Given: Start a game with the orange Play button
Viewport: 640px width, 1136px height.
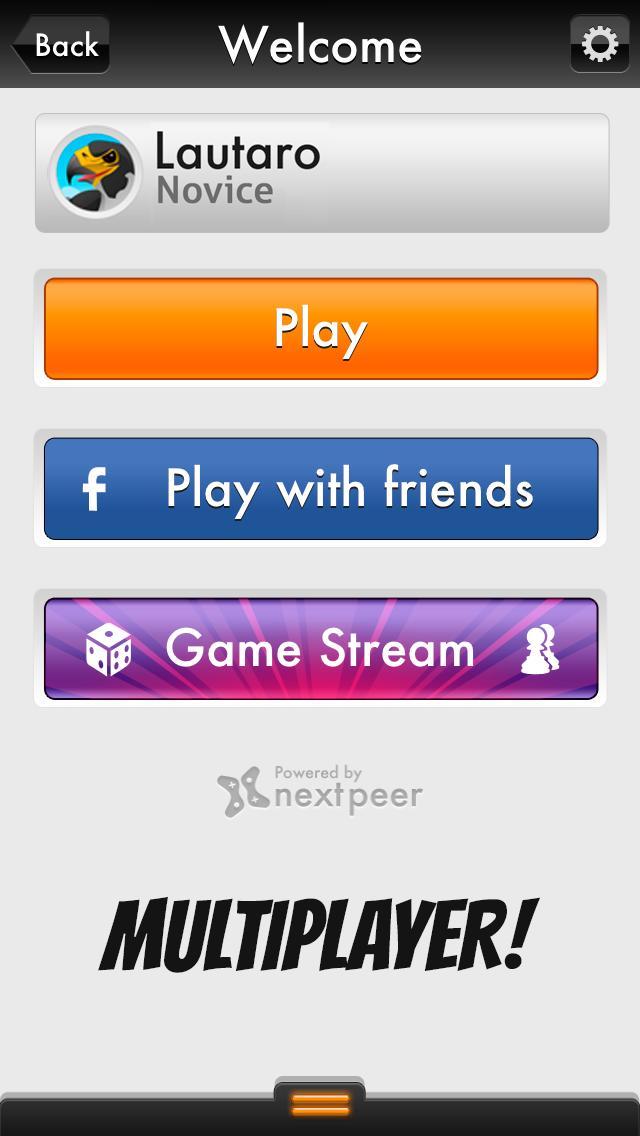Looking at the screenshot, I should coord(321,329).
